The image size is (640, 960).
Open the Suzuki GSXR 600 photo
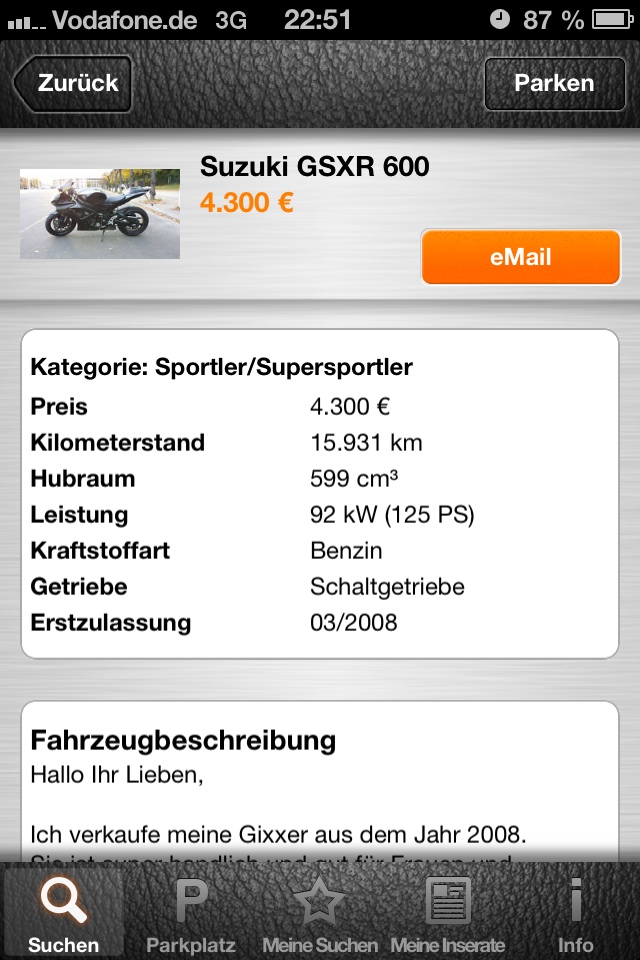click(x=100, y=213)
